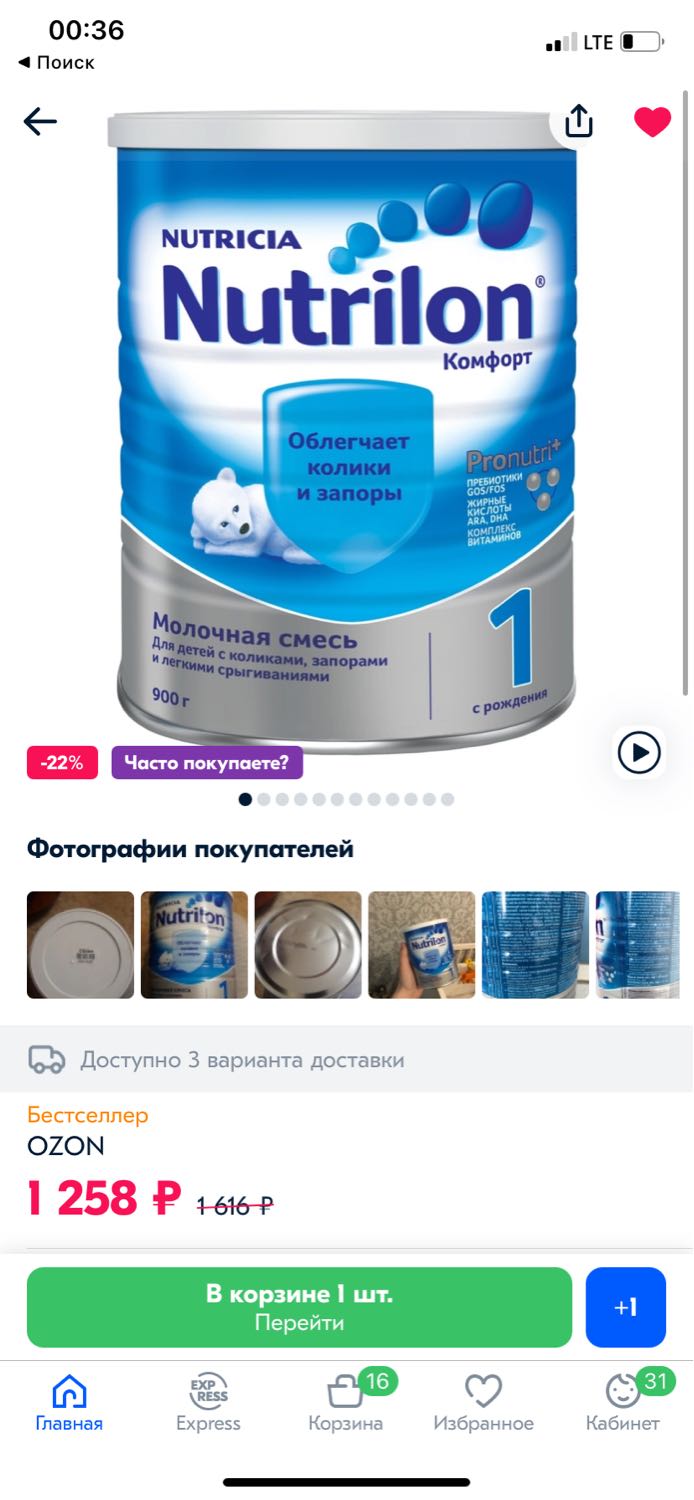The image size is (694, 1500).
Task: View the three delivery options row
Action: coord(347,1059)
